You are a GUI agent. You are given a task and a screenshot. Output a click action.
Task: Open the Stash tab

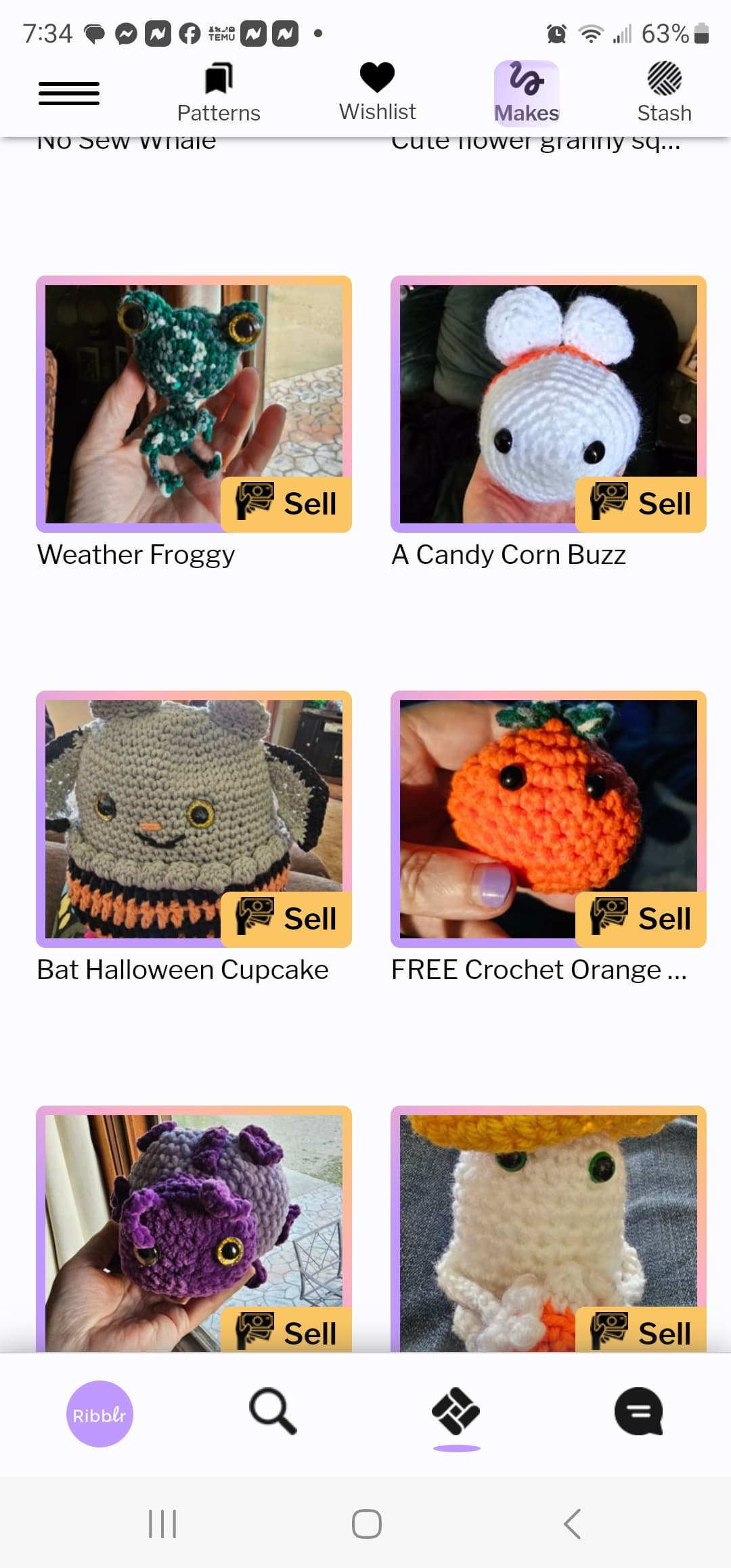click(x=665, y=93)
